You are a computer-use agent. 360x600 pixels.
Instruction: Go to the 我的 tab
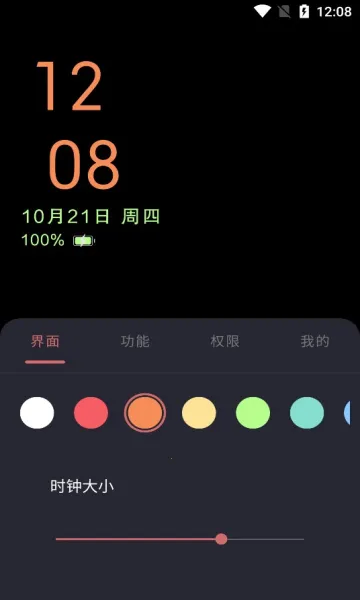coord(315,341)
